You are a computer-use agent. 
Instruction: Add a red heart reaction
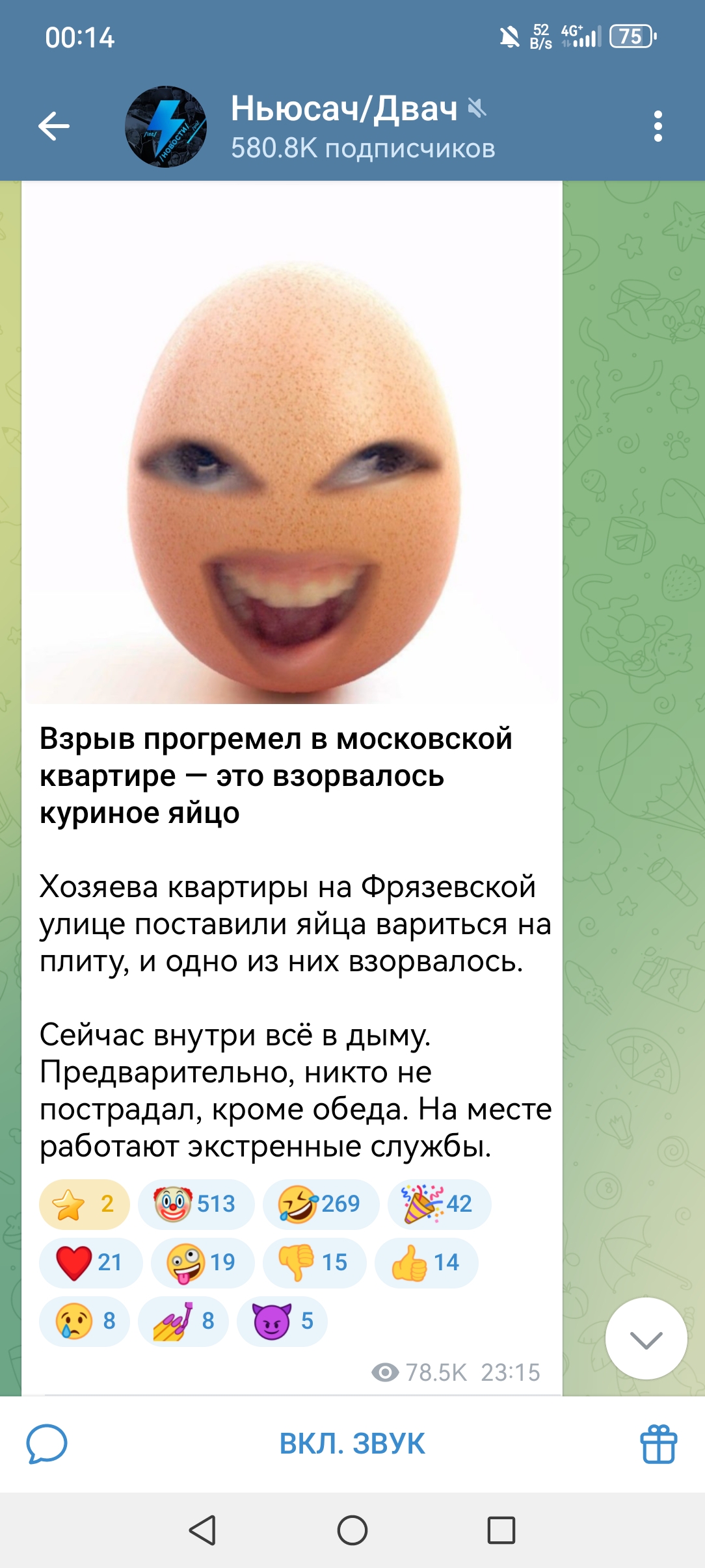point(90,1262)
